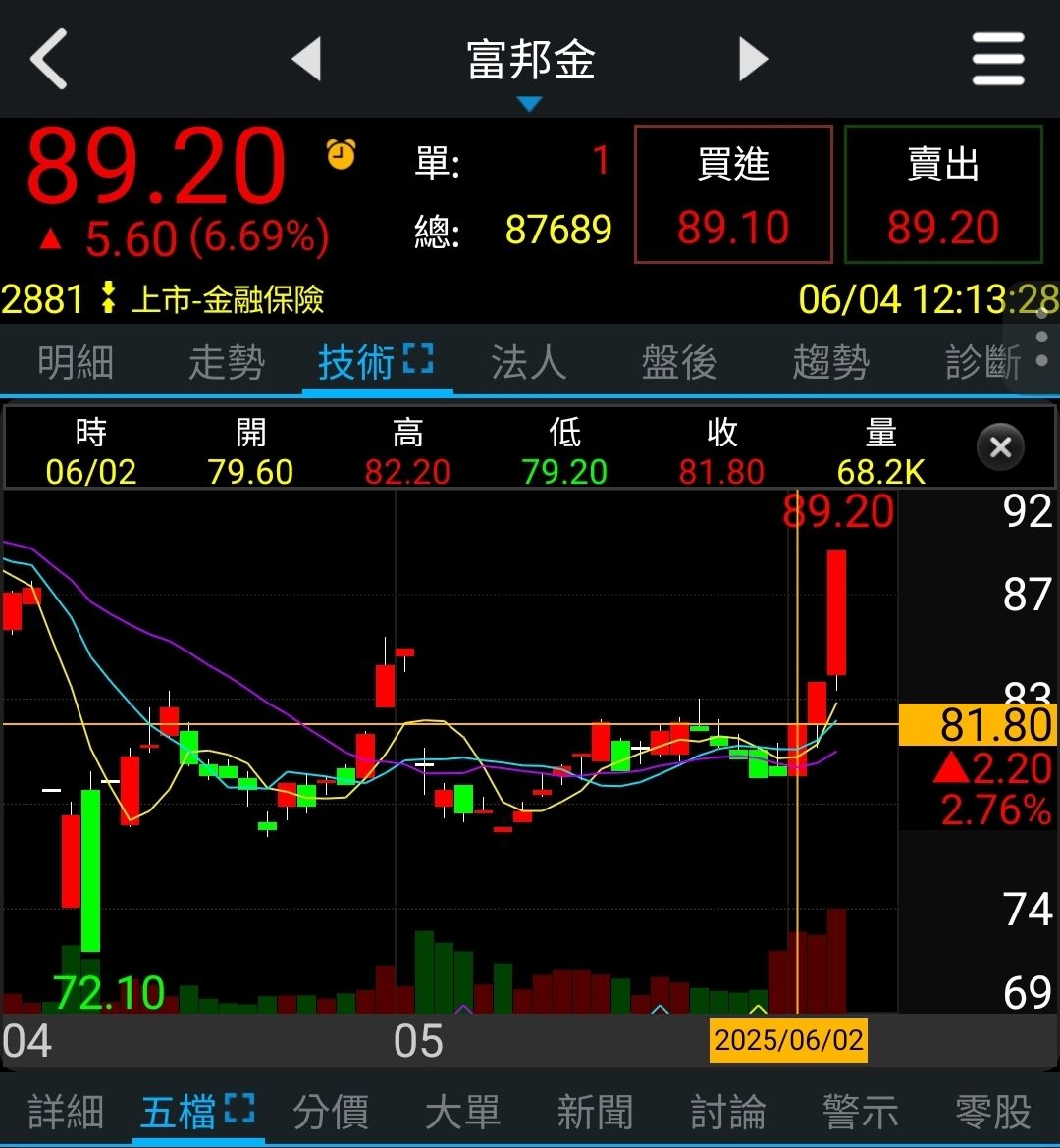Go back using the top-left arrow
This screenshot has height=1148, width=1060.
(49, 60)
